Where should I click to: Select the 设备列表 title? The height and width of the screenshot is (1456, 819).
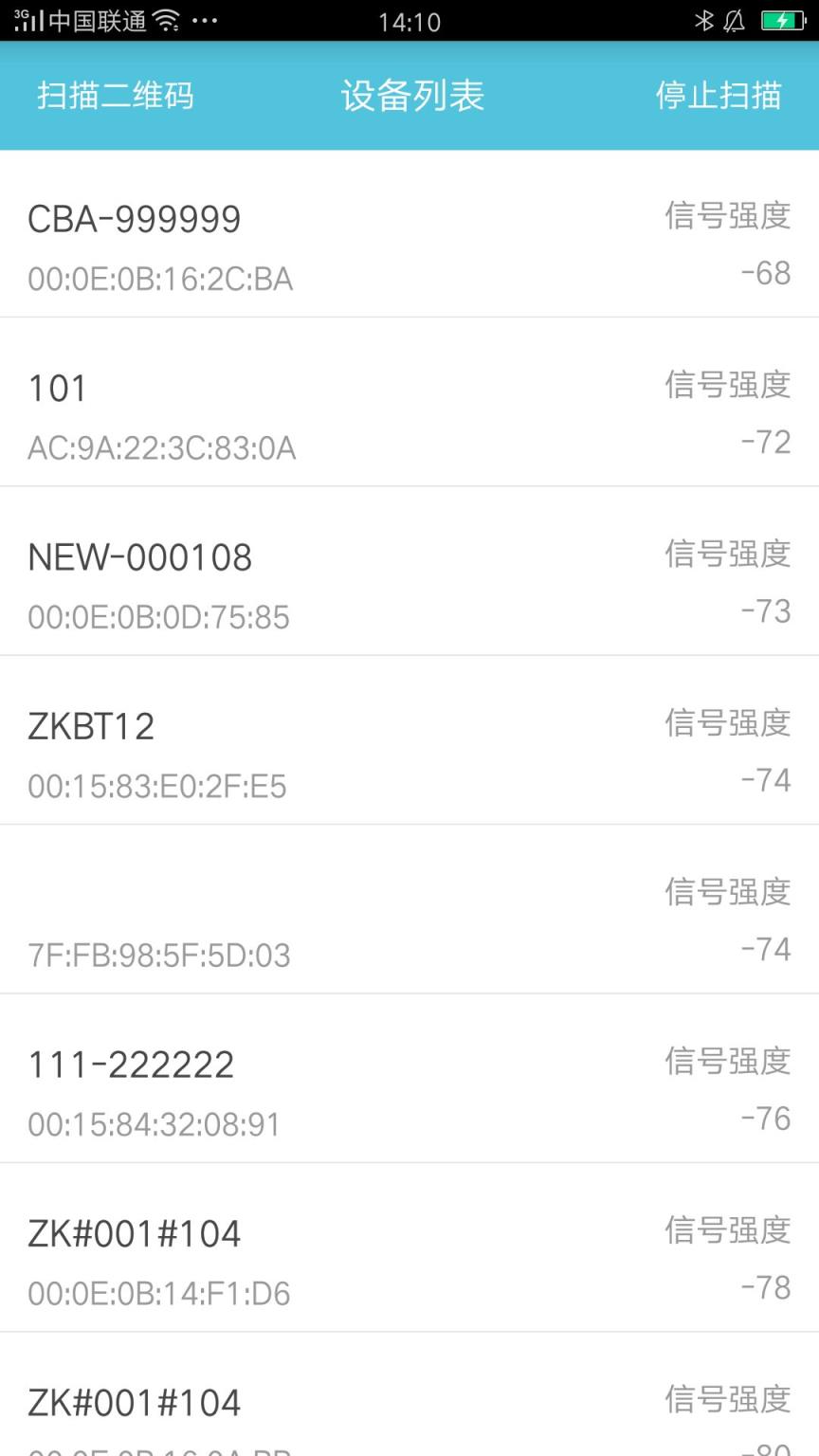click(x=409, y=95)
